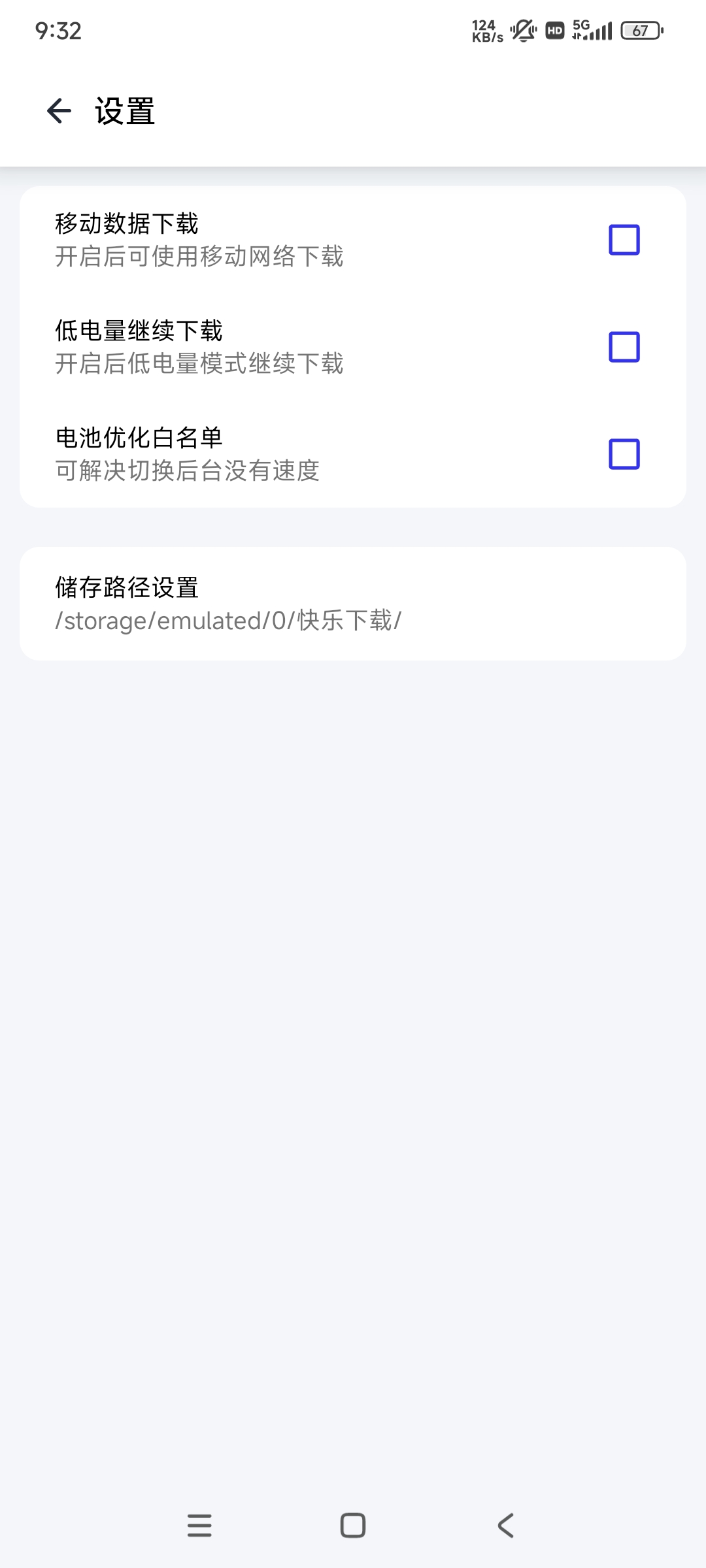Enable the 移动数据下载 checkbox
This screenshot has height=1568, width=706.
pyautogui.click(x=624, y=240)
